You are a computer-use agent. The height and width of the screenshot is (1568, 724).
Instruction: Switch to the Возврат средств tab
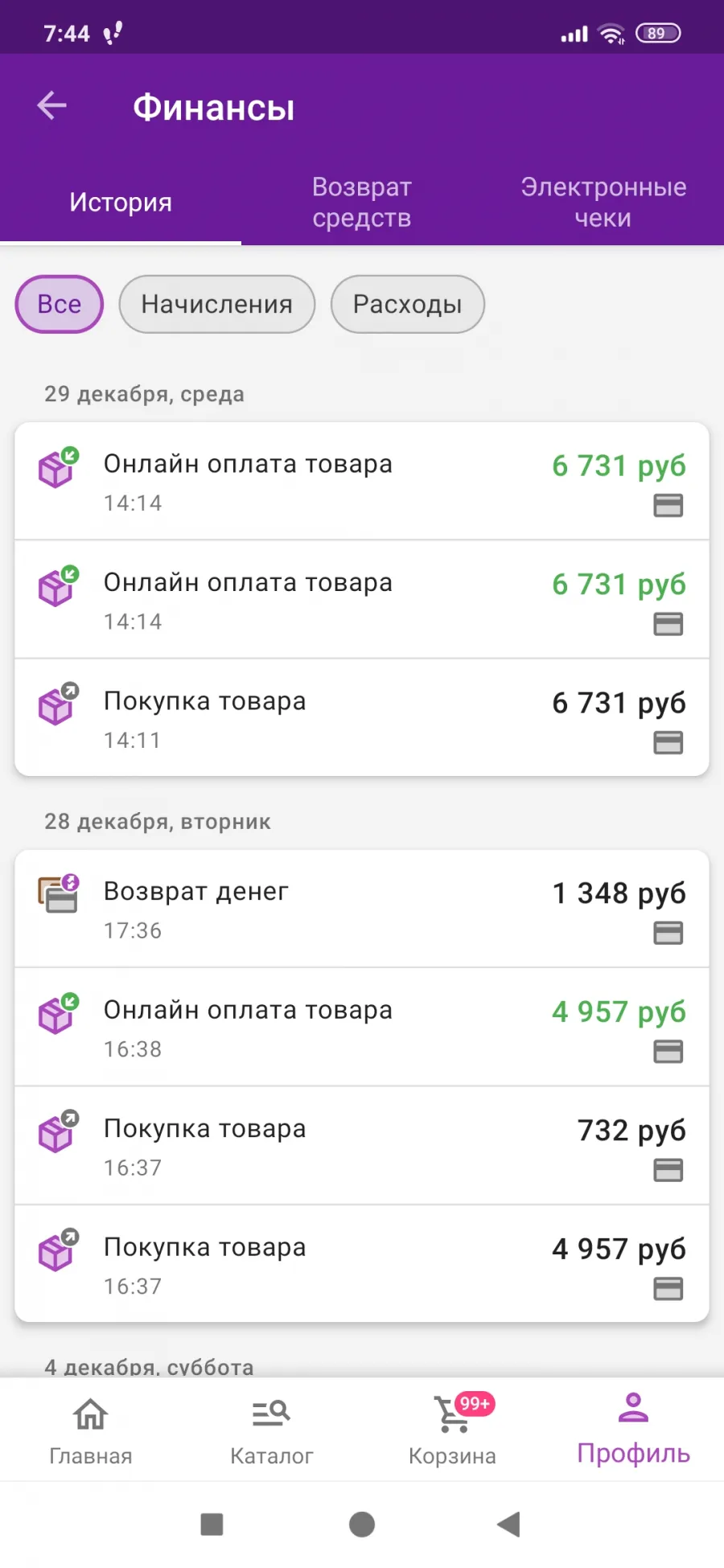pos(362,203)
